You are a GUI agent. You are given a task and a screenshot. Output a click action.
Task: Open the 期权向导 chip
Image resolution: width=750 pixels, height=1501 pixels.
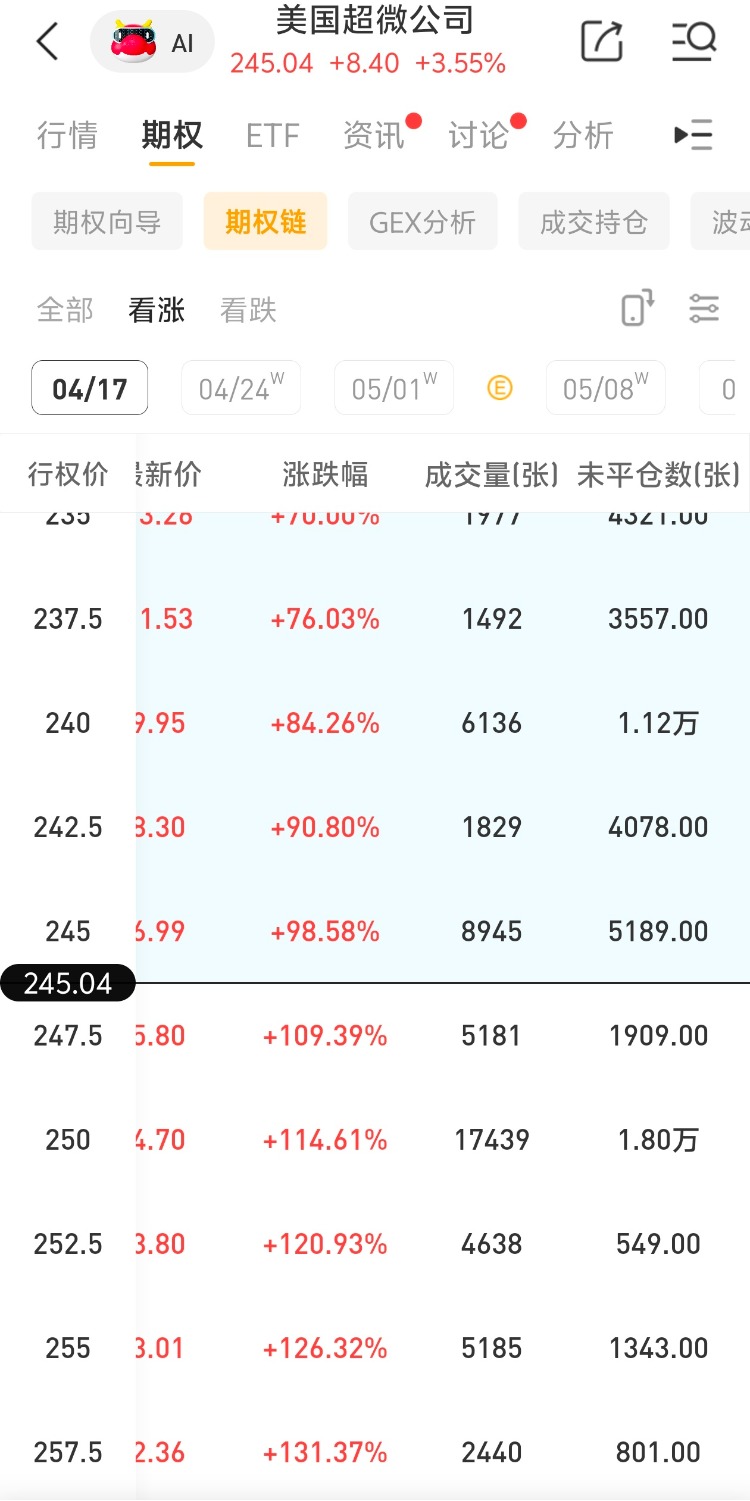point(107,221)
